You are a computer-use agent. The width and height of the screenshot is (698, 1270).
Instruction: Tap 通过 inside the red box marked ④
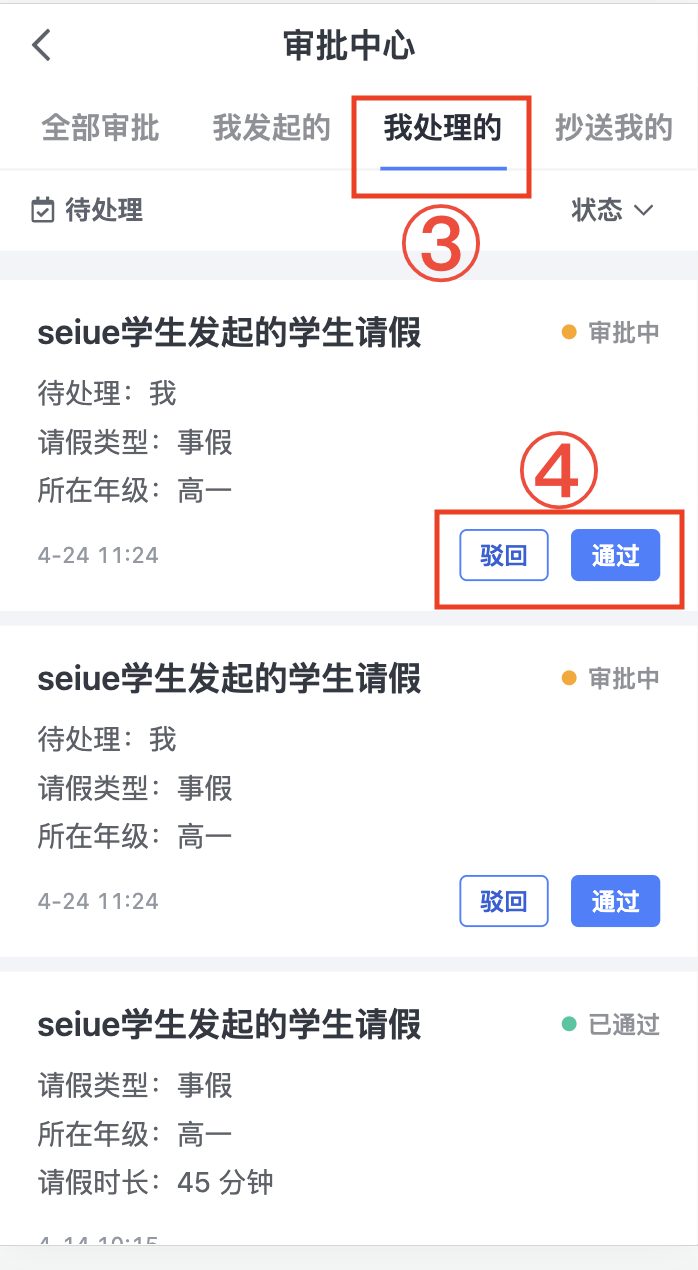(x=615, y=555)
